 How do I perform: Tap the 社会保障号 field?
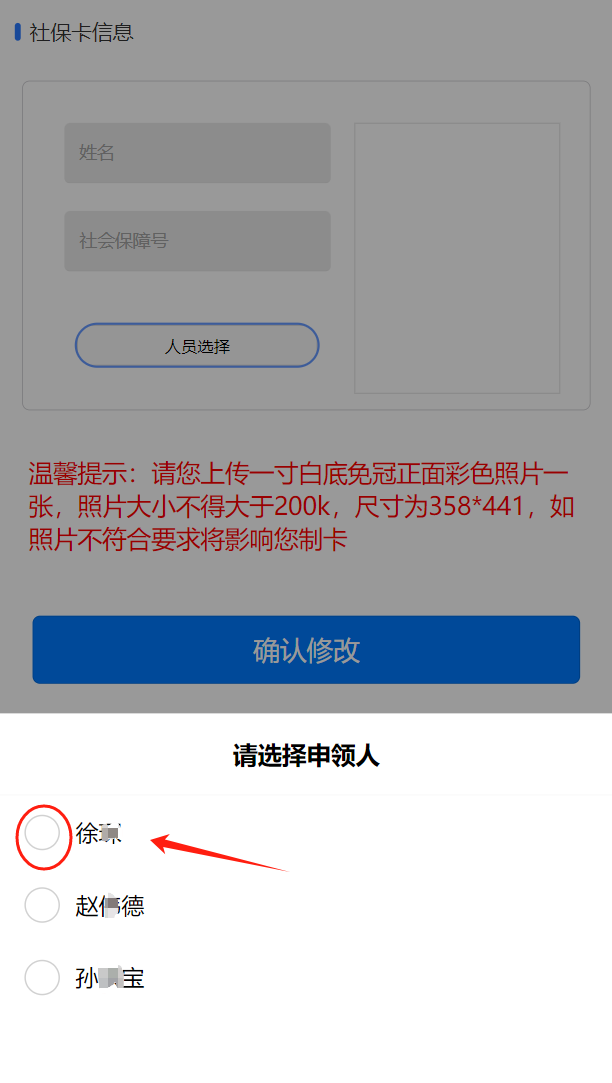pyautogui.click(x=197, y=241)
